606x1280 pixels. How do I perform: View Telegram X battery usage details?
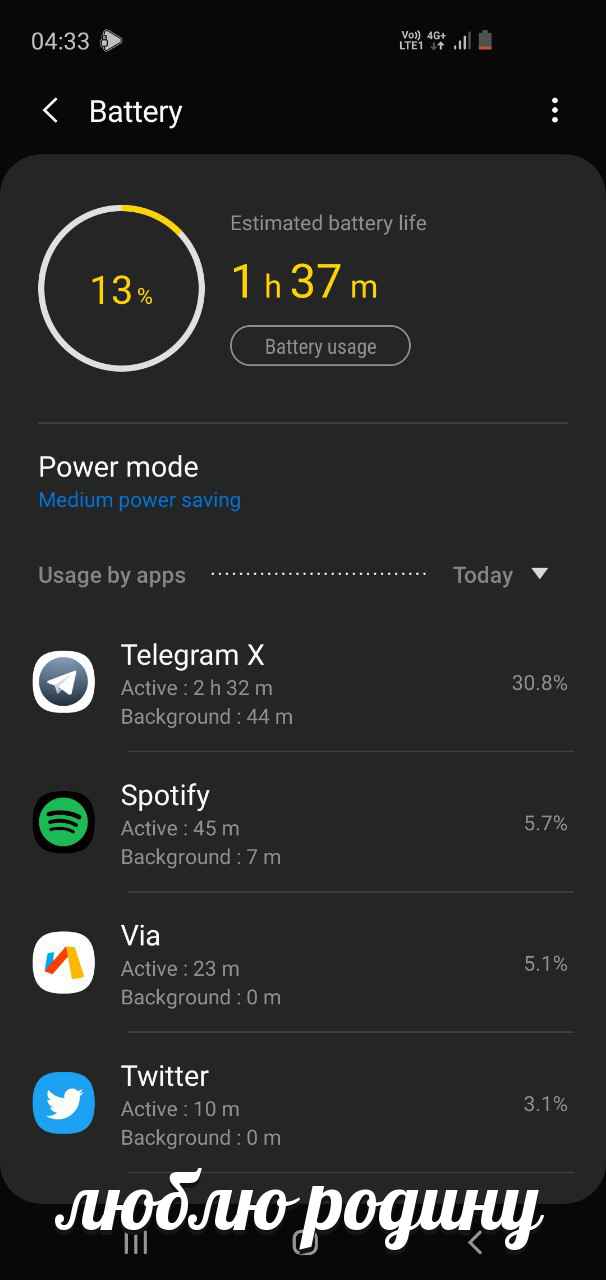(x=303, y=684)
